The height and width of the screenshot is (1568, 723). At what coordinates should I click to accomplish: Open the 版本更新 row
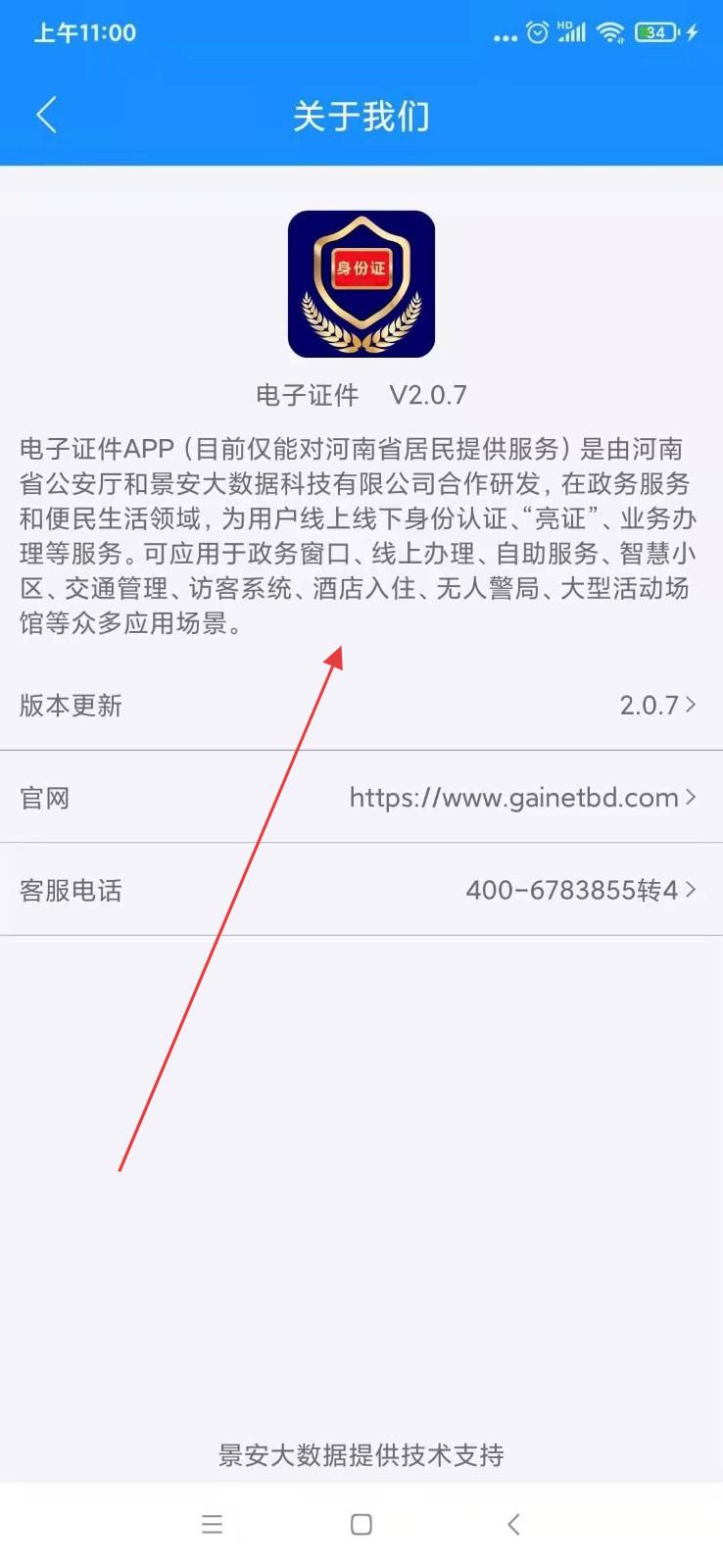coord(361,705)
